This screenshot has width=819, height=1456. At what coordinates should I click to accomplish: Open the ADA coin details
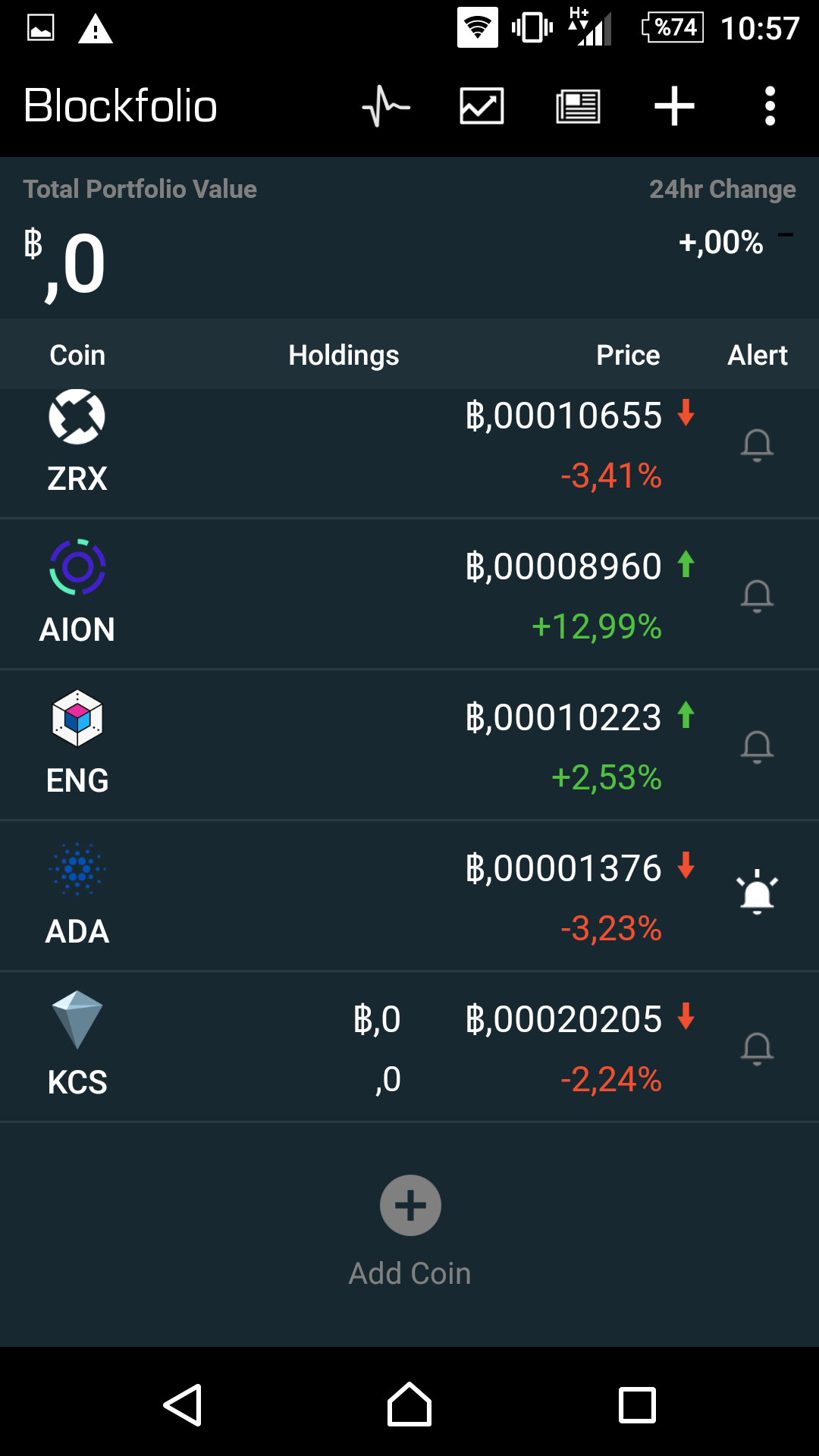77,896
